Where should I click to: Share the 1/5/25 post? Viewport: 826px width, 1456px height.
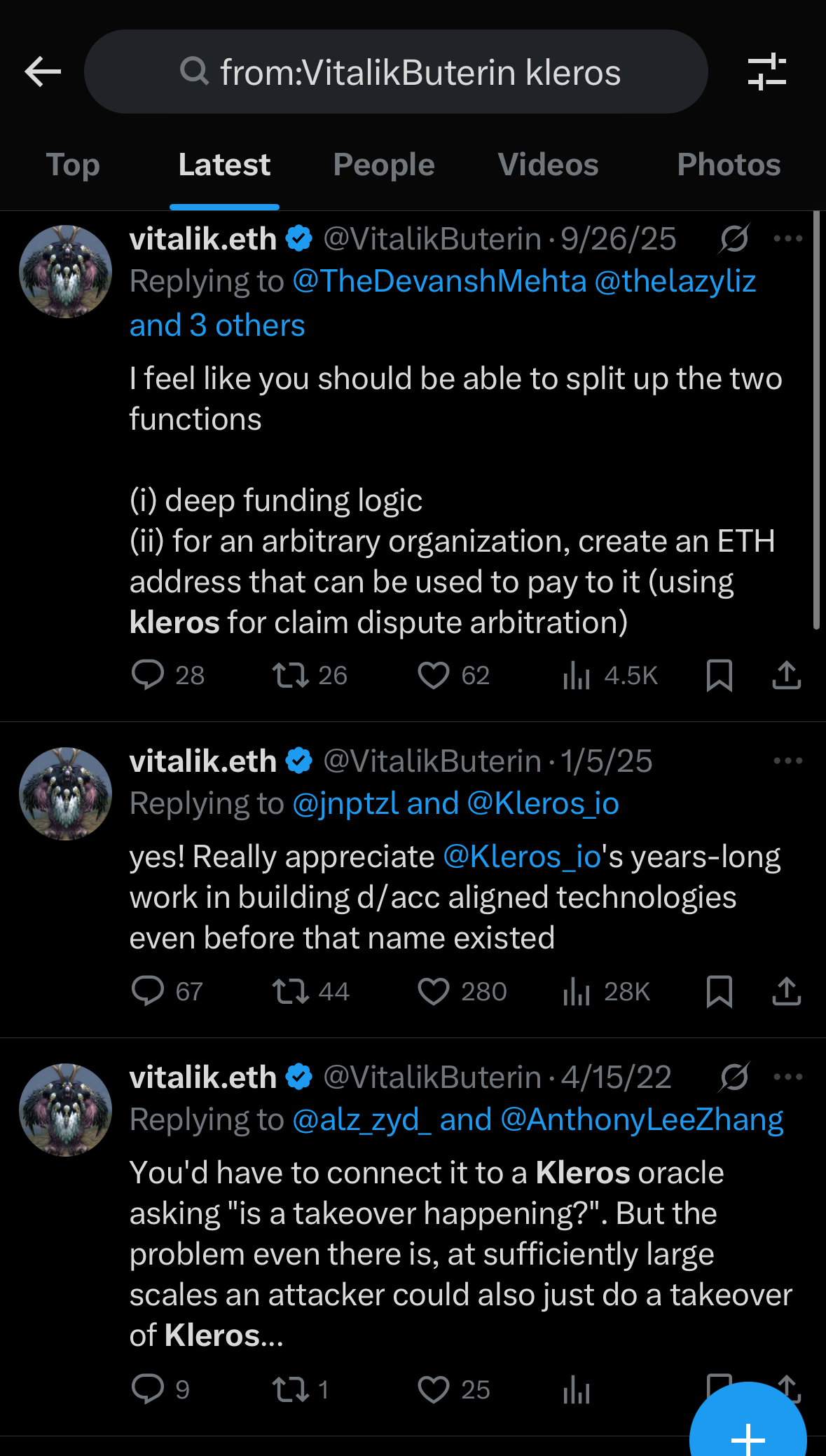(x=787, y=991)
